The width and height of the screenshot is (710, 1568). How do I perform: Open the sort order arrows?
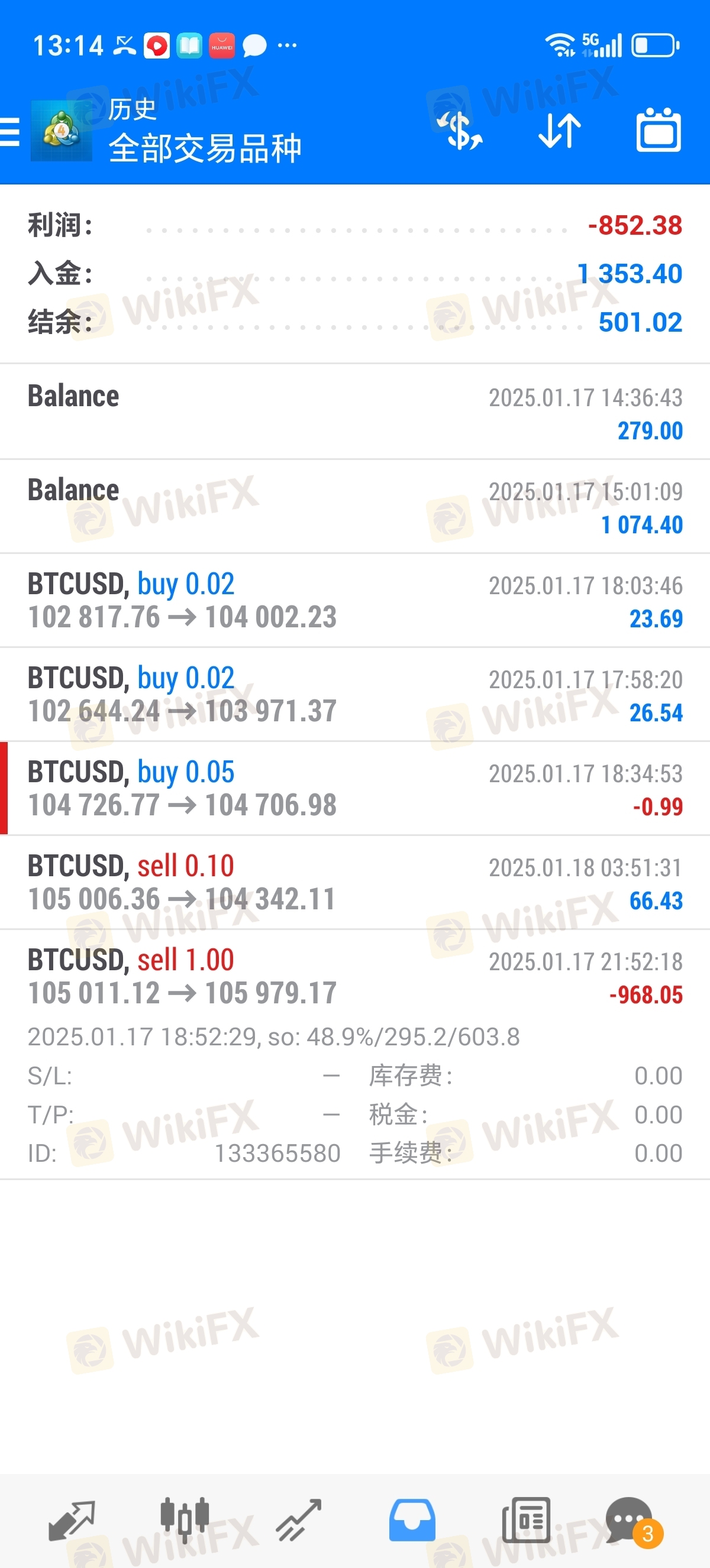560,131
